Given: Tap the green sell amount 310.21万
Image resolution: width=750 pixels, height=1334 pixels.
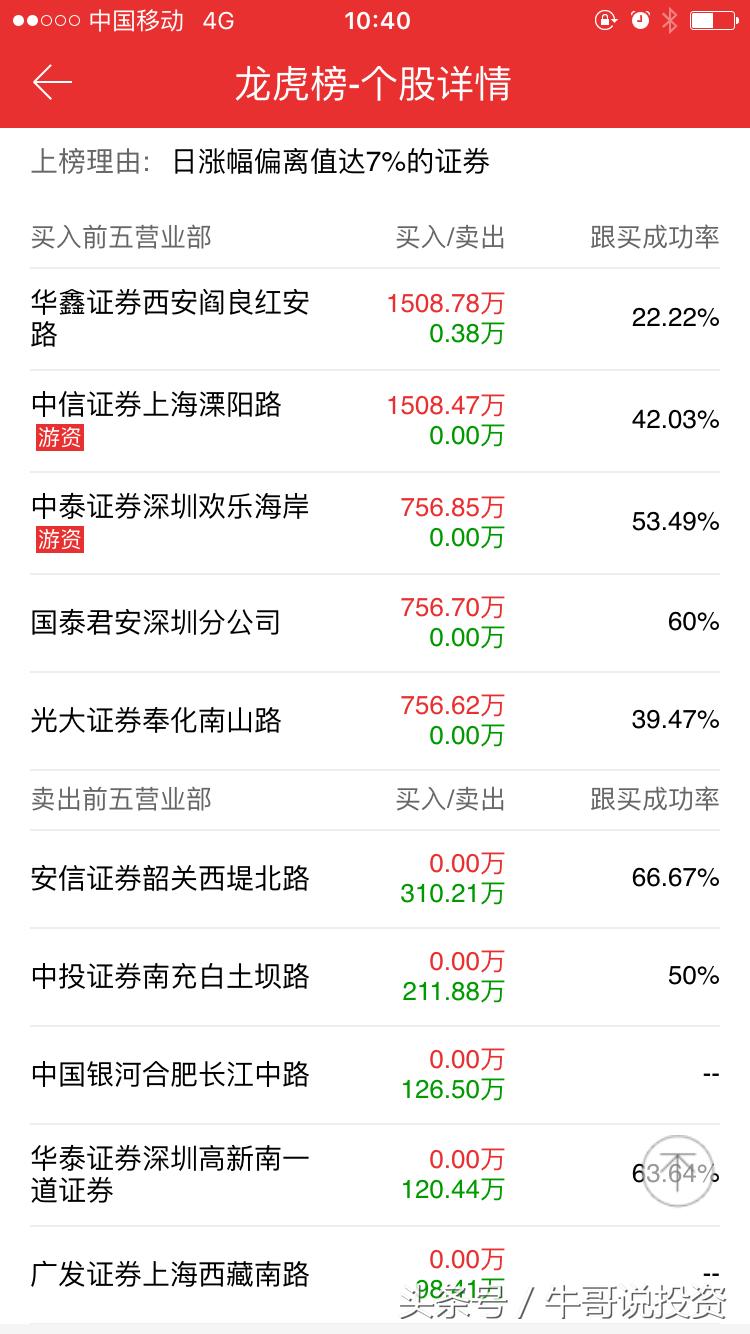Looking at the screenshot, I should tap(452, 893).
